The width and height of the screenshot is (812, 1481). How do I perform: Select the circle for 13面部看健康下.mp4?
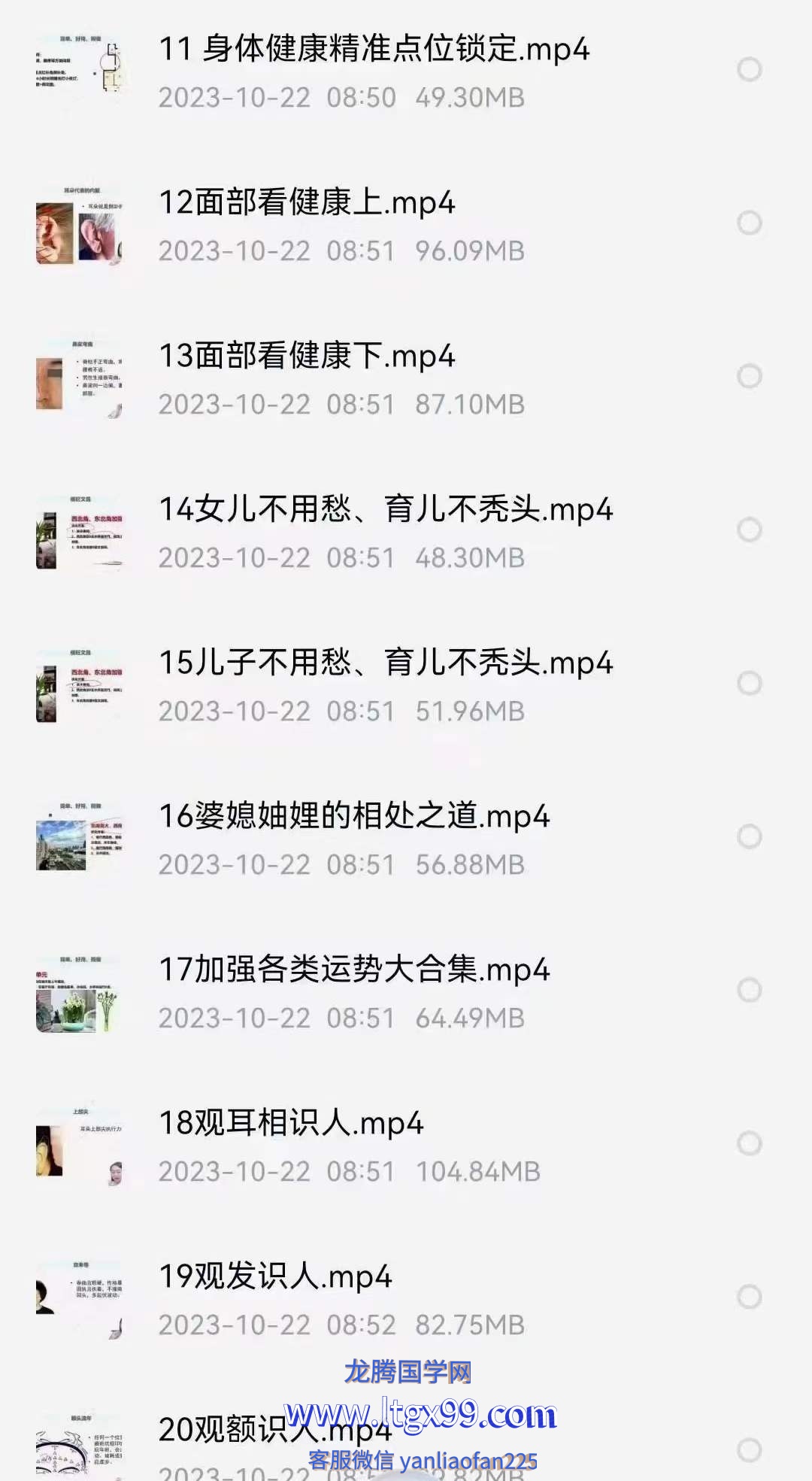pyautogui.click(x=749, y=376)
